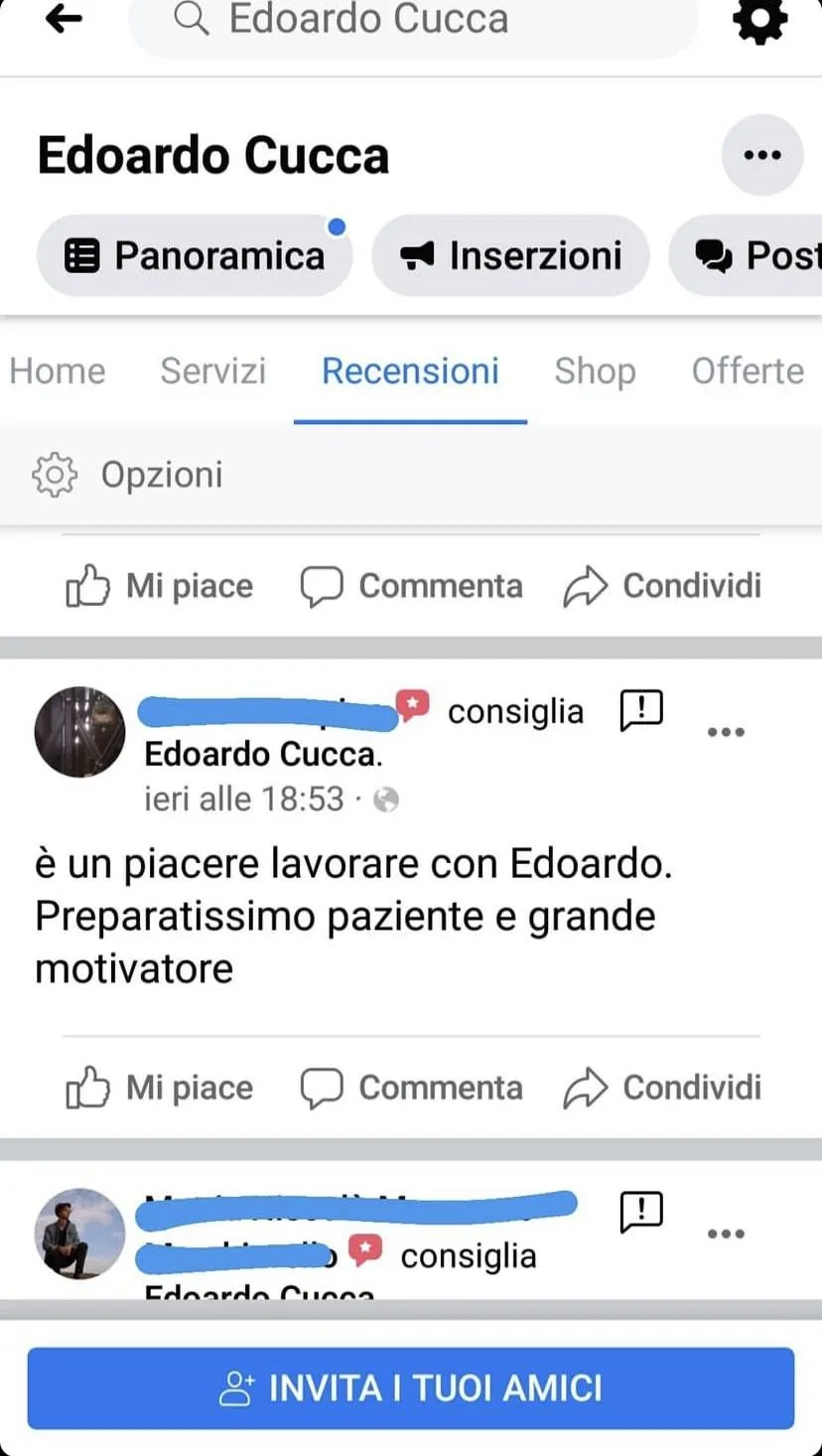
Task: Switch to the Offerte tab
Action: 747,371
